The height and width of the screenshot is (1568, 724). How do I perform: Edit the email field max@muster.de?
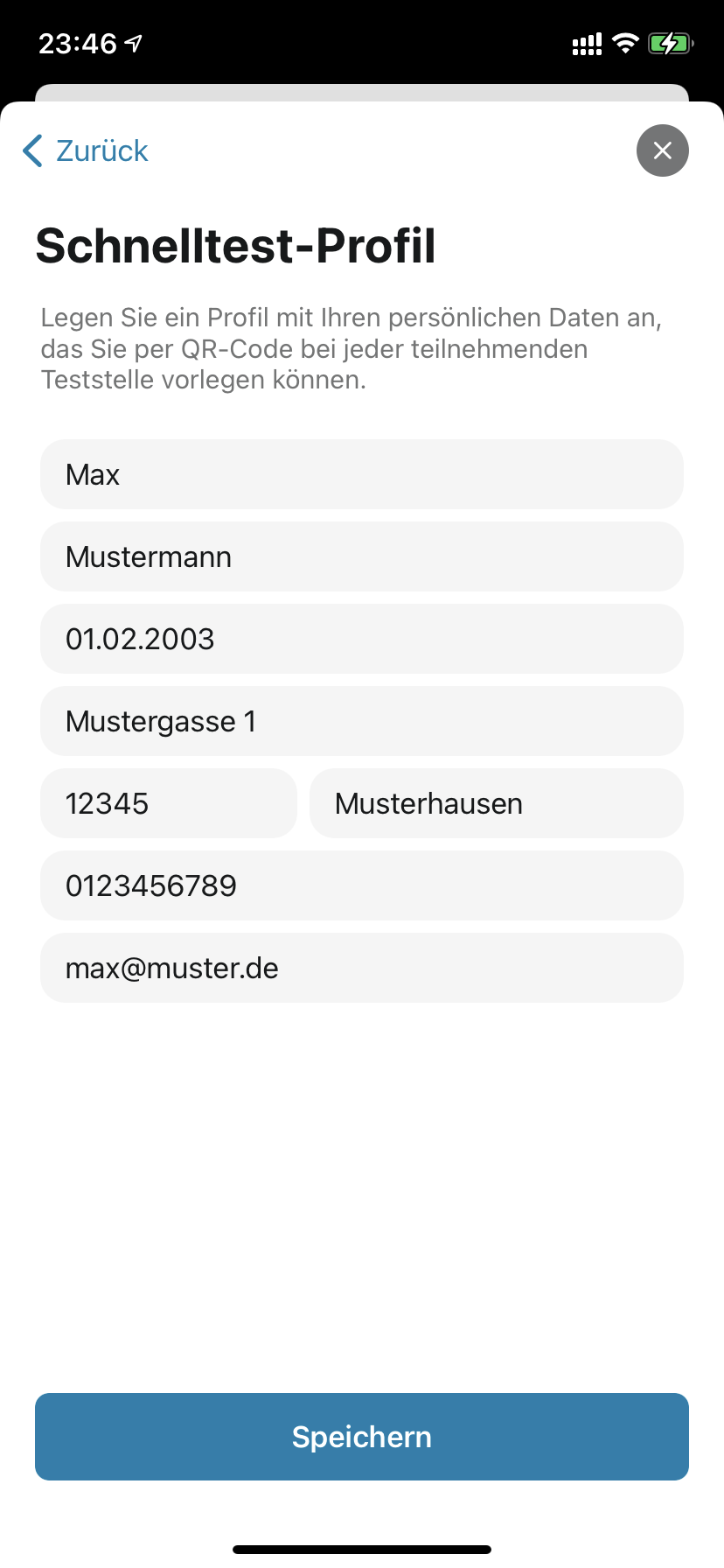[362, 968]
